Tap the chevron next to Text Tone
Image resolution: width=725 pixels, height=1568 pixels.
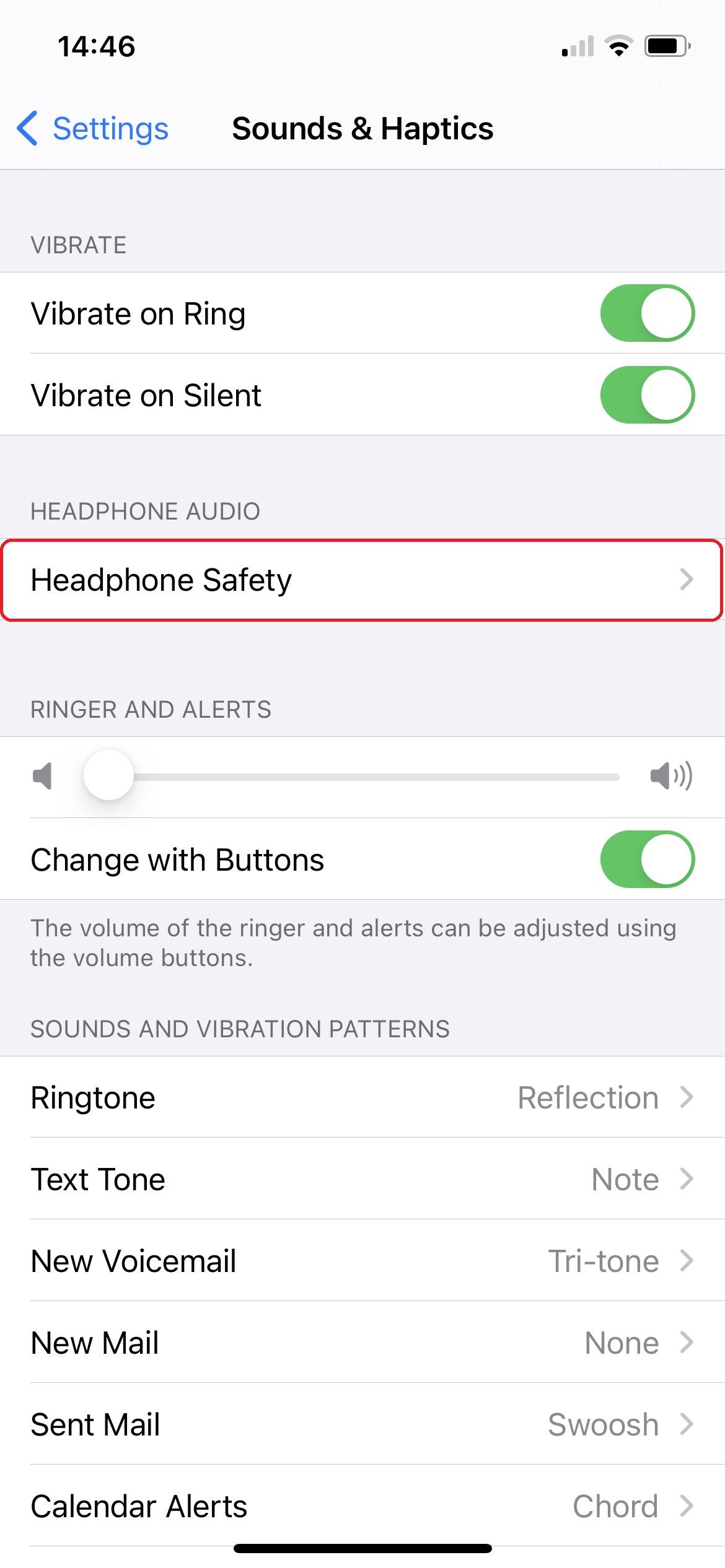686,1179
